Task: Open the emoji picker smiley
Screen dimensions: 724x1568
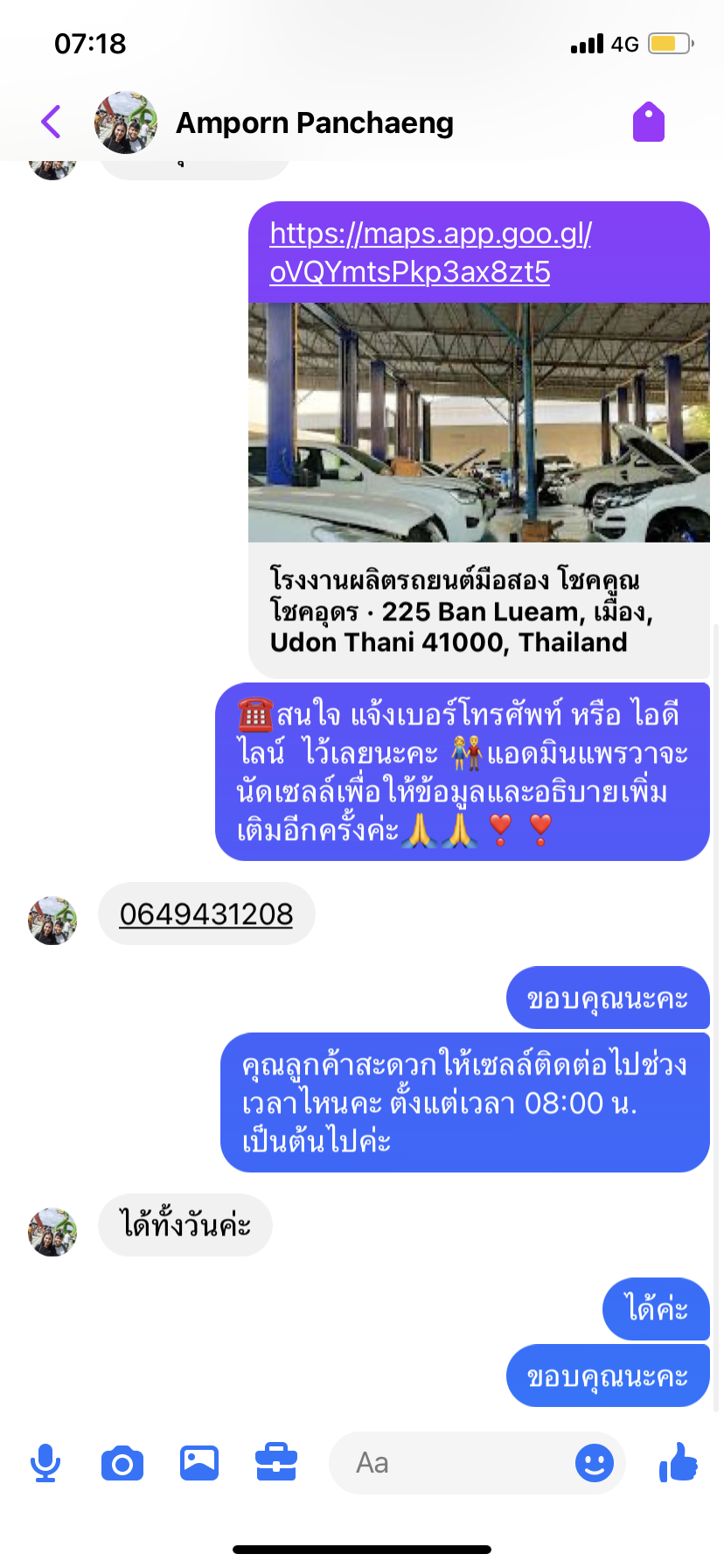Action: point(595,1463)
